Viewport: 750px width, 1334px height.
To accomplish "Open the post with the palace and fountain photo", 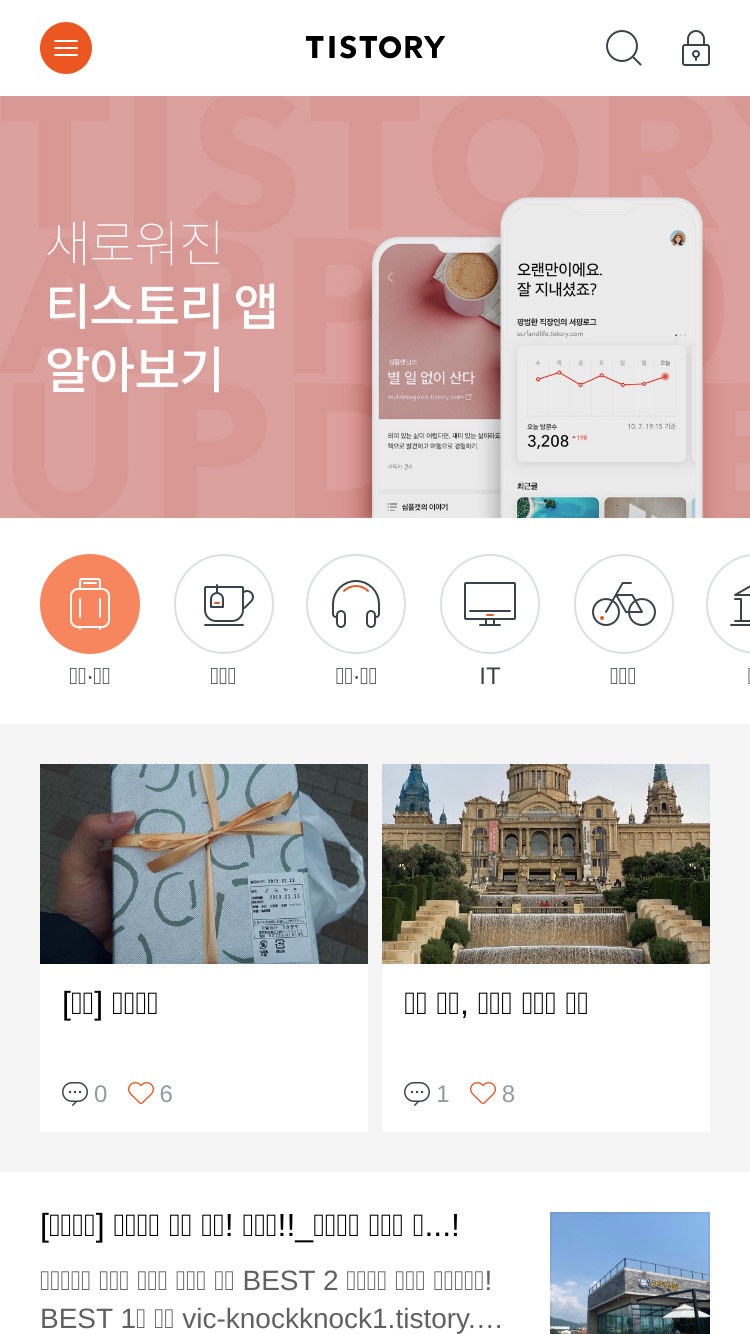I will [x=546, y=948].
